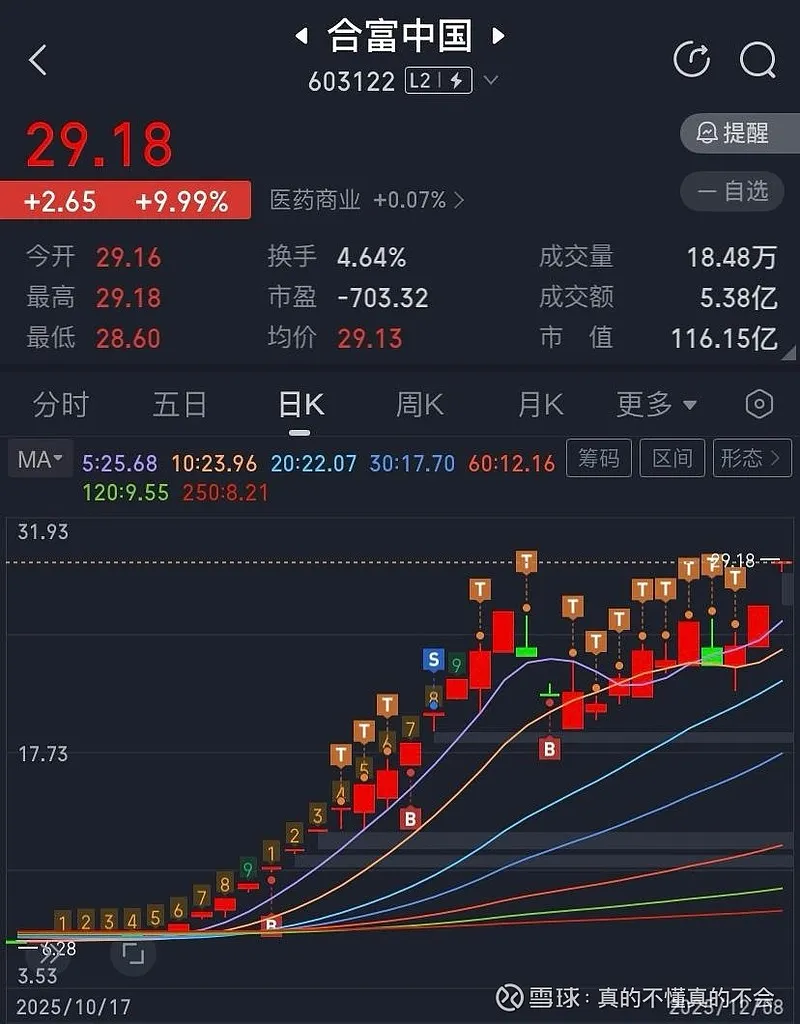
Task: Go back using the top-left arrow
Action: tap(38, 60)
